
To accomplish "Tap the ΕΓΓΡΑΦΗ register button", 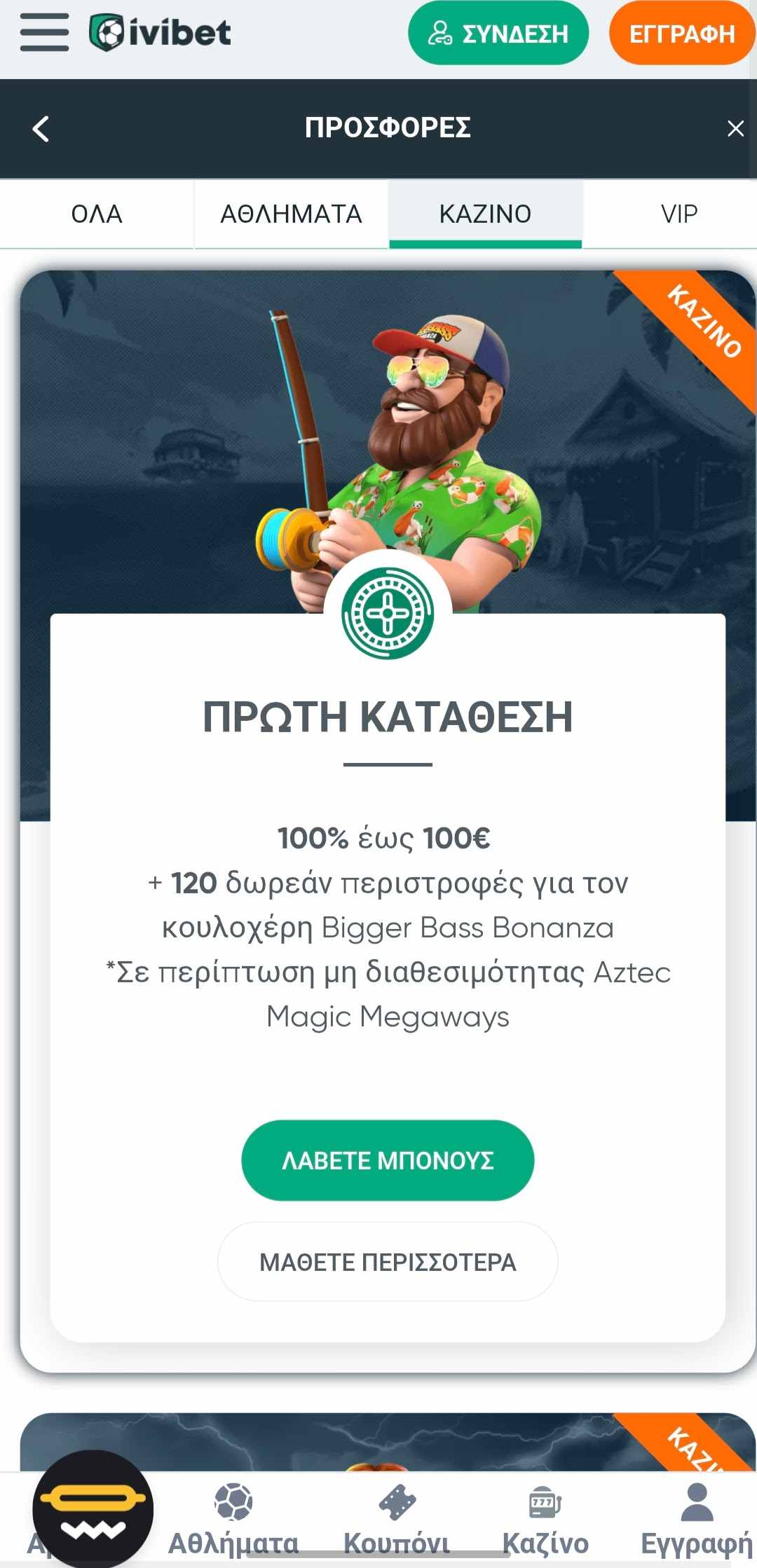I will [x=681, y=33].
